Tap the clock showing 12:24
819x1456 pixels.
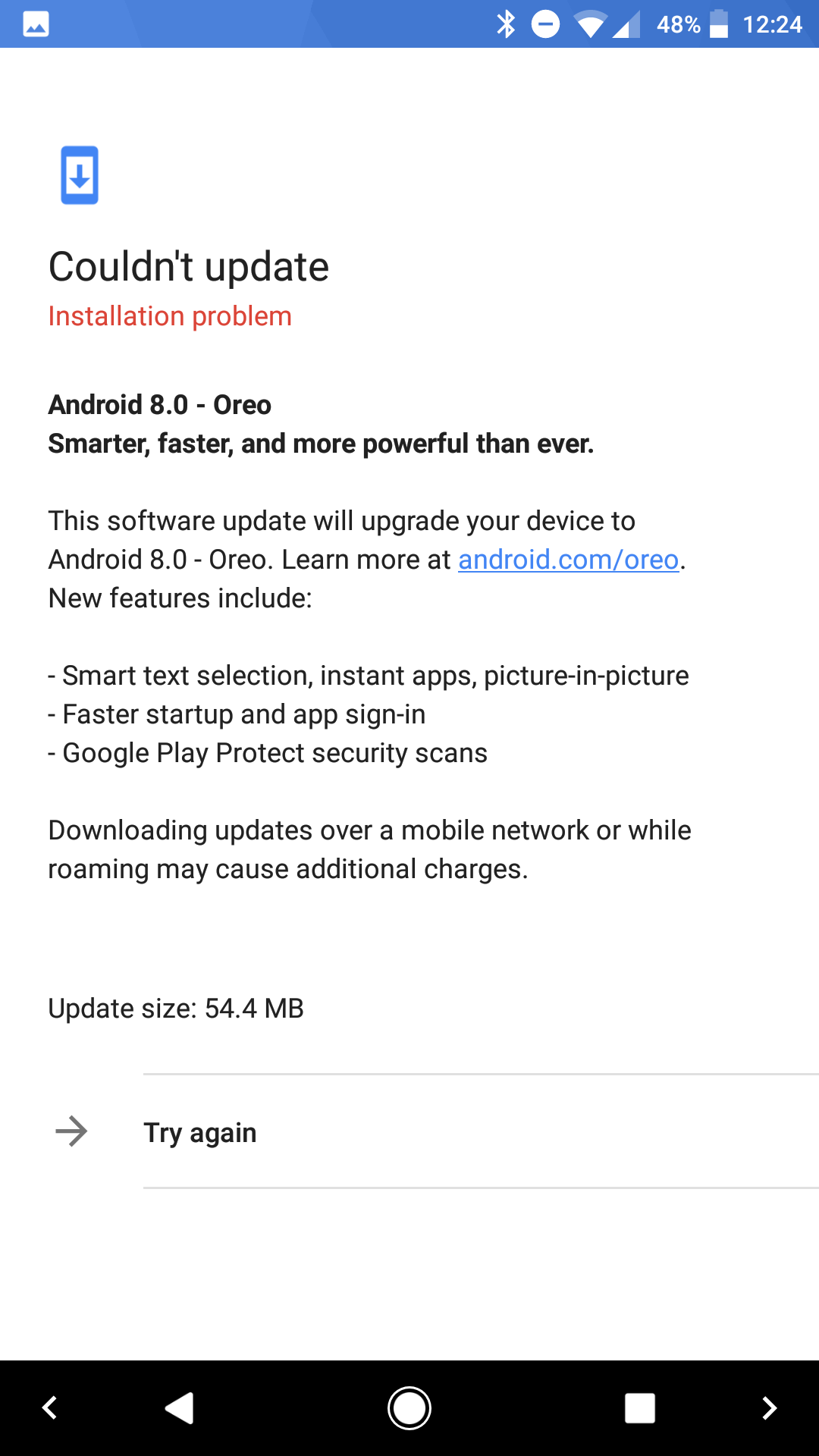(x=775, y=24)
